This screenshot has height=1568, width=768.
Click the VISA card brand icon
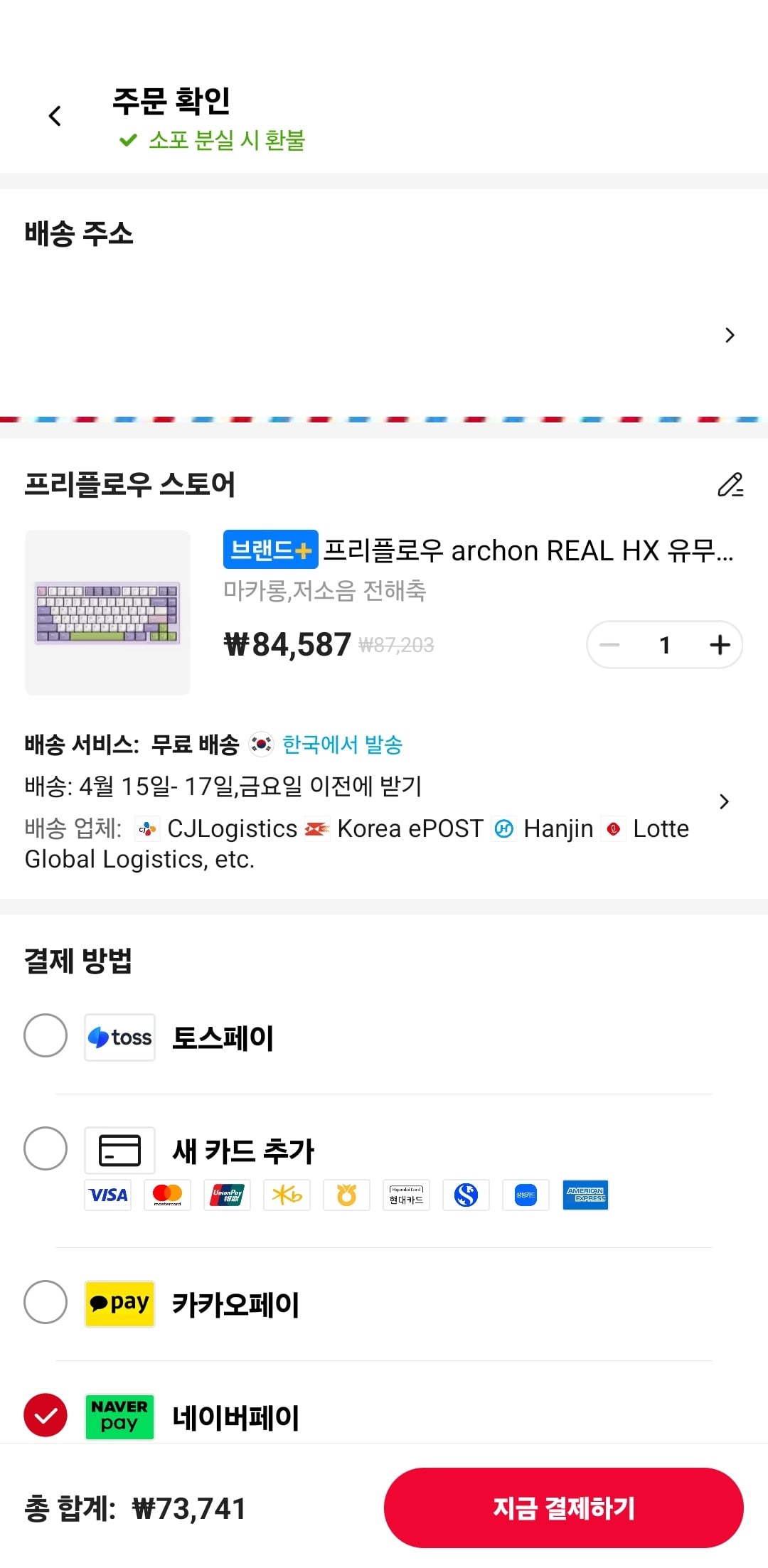tap(107, 1195)
